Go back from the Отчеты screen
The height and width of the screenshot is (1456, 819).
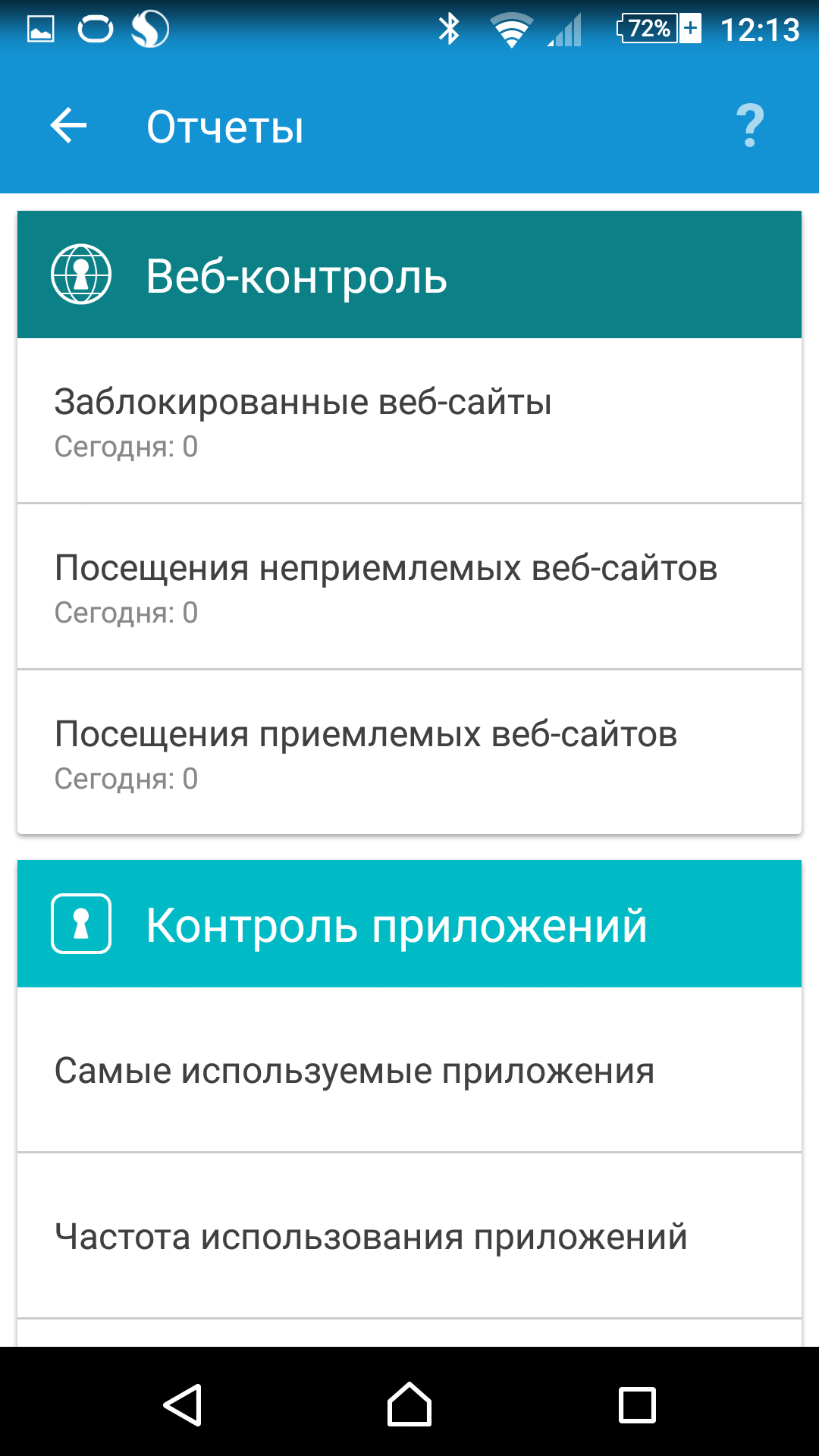coord(68,126)
